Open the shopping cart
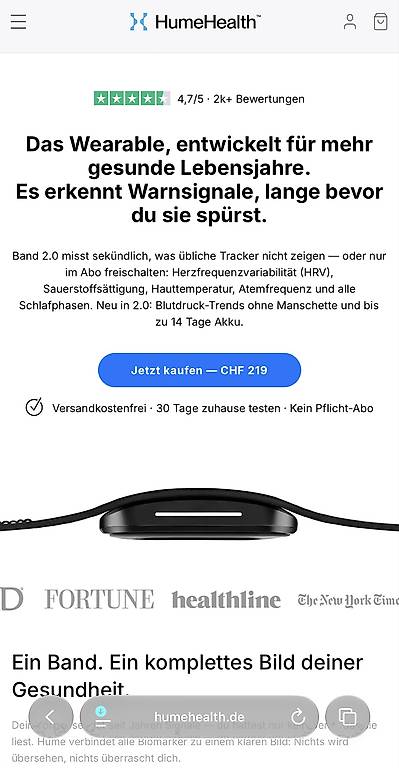 [x=380, y=22]
